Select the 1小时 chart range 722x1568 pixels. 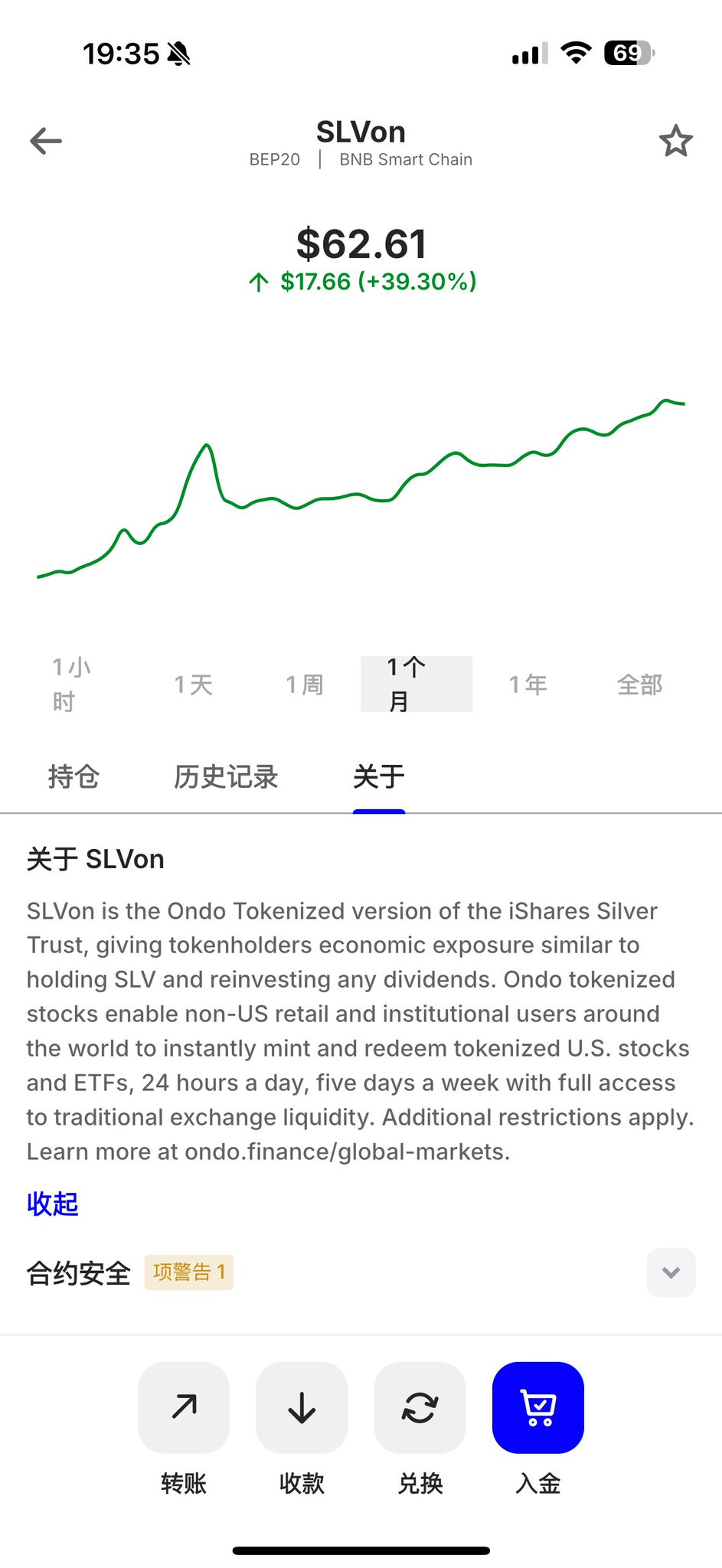point(72,684)
